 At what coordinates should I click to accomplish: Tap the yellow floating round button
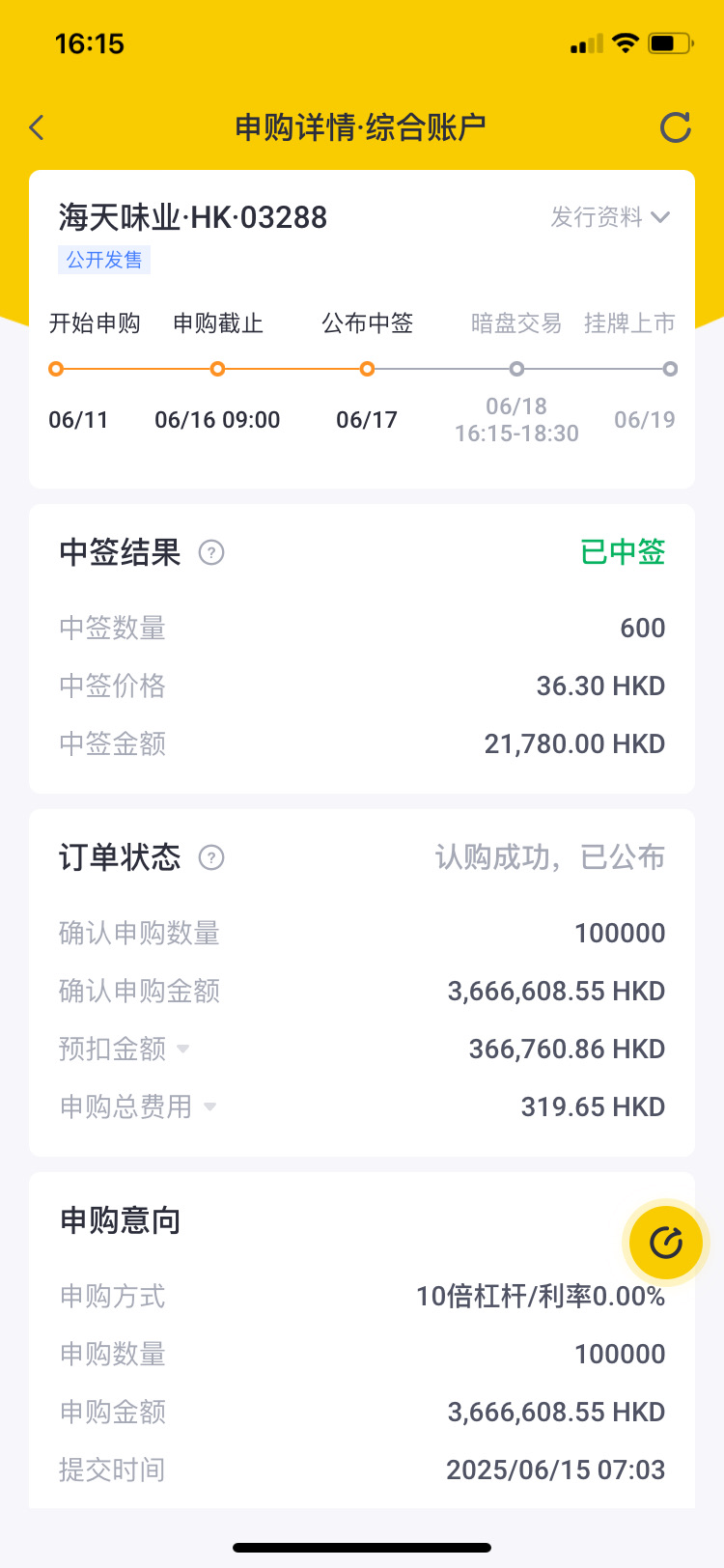pos(666,1243)
